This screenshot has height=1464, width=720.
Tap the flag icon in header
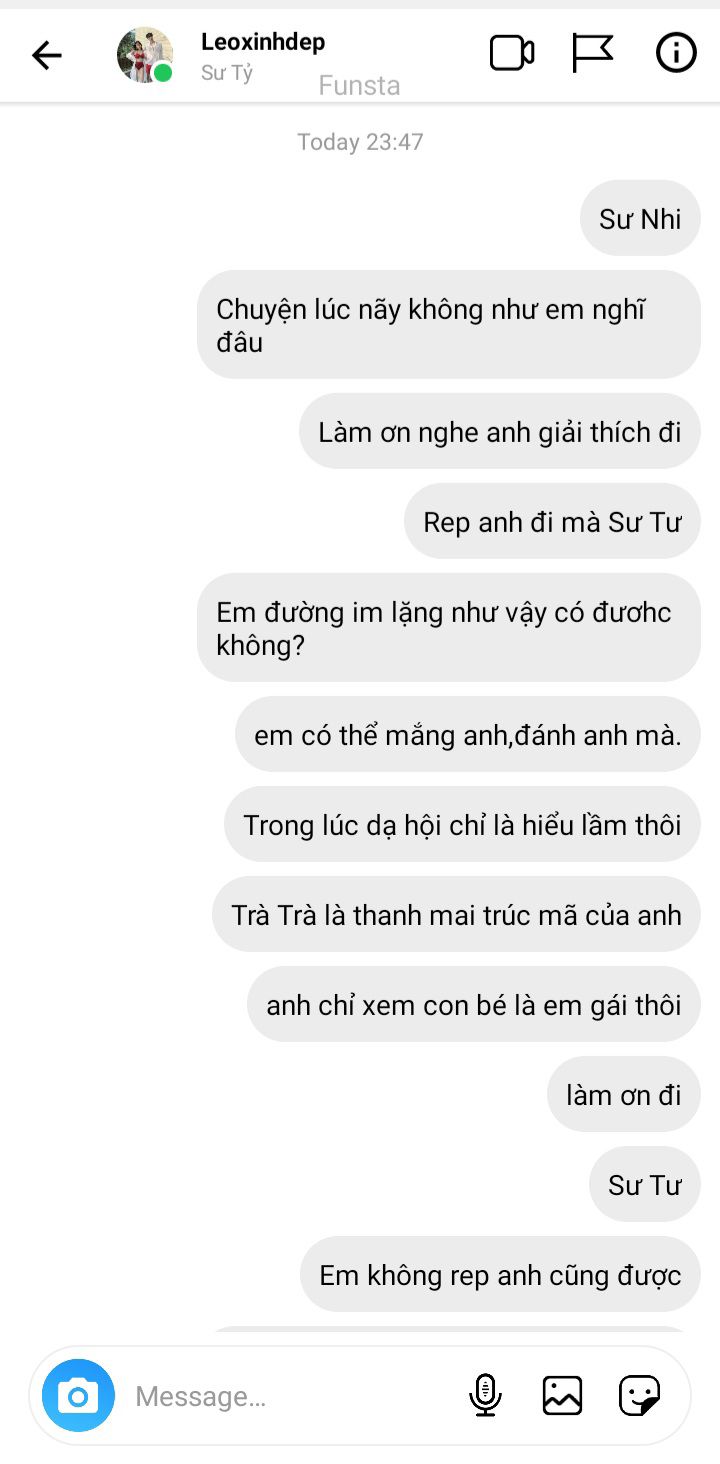coord(592,53)
